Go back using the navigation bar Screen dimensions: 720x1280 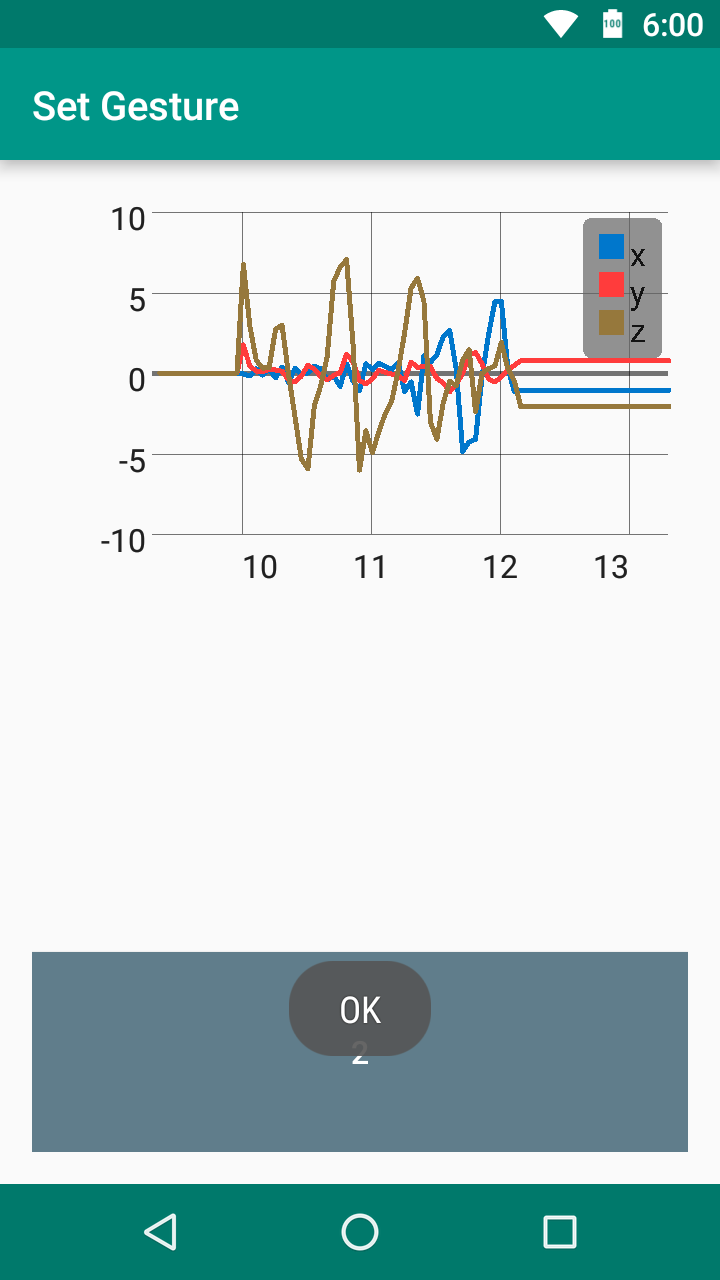tap(160, 1232)
